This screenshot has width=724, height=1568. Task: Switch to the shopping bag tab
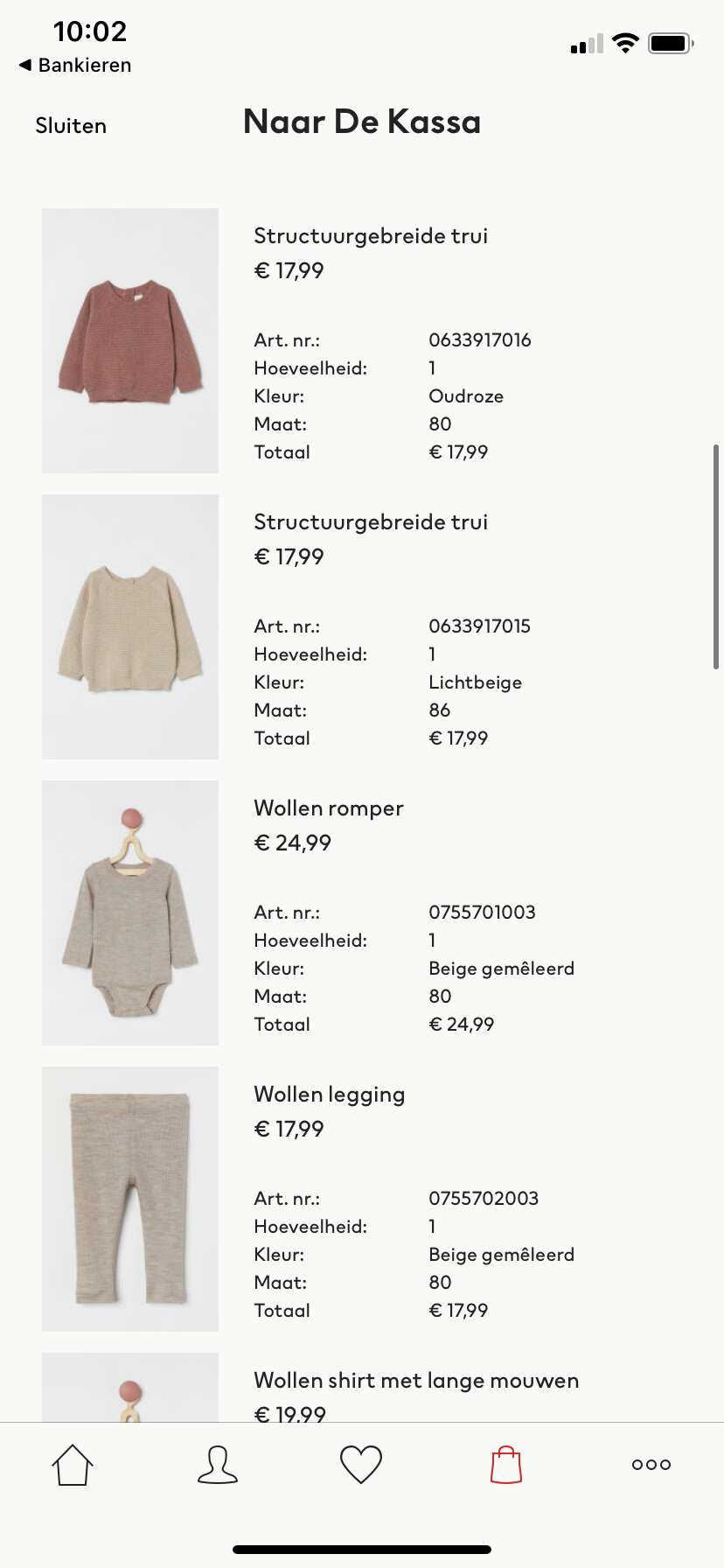coord(506,1465)
